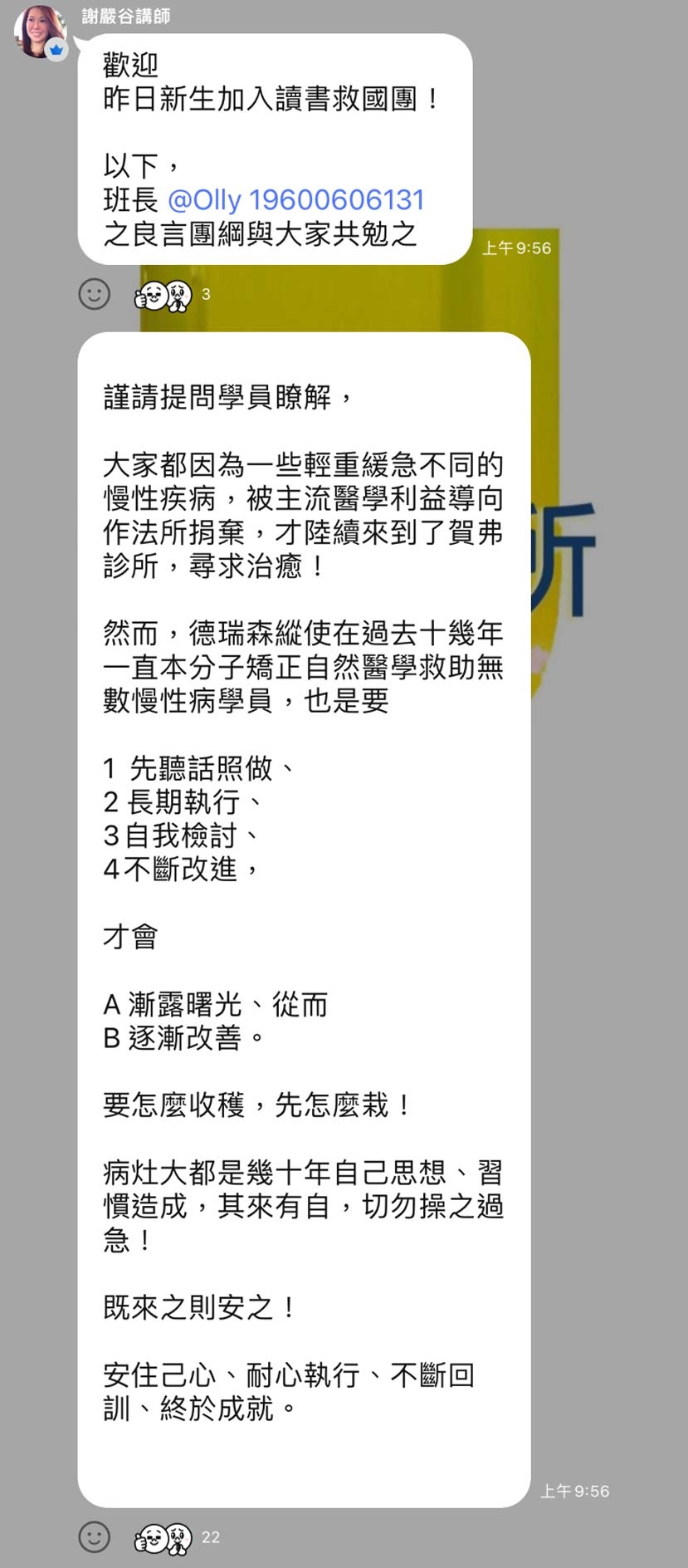
Task: Add a reaction to the welcome message
Action: click(94, 294)
